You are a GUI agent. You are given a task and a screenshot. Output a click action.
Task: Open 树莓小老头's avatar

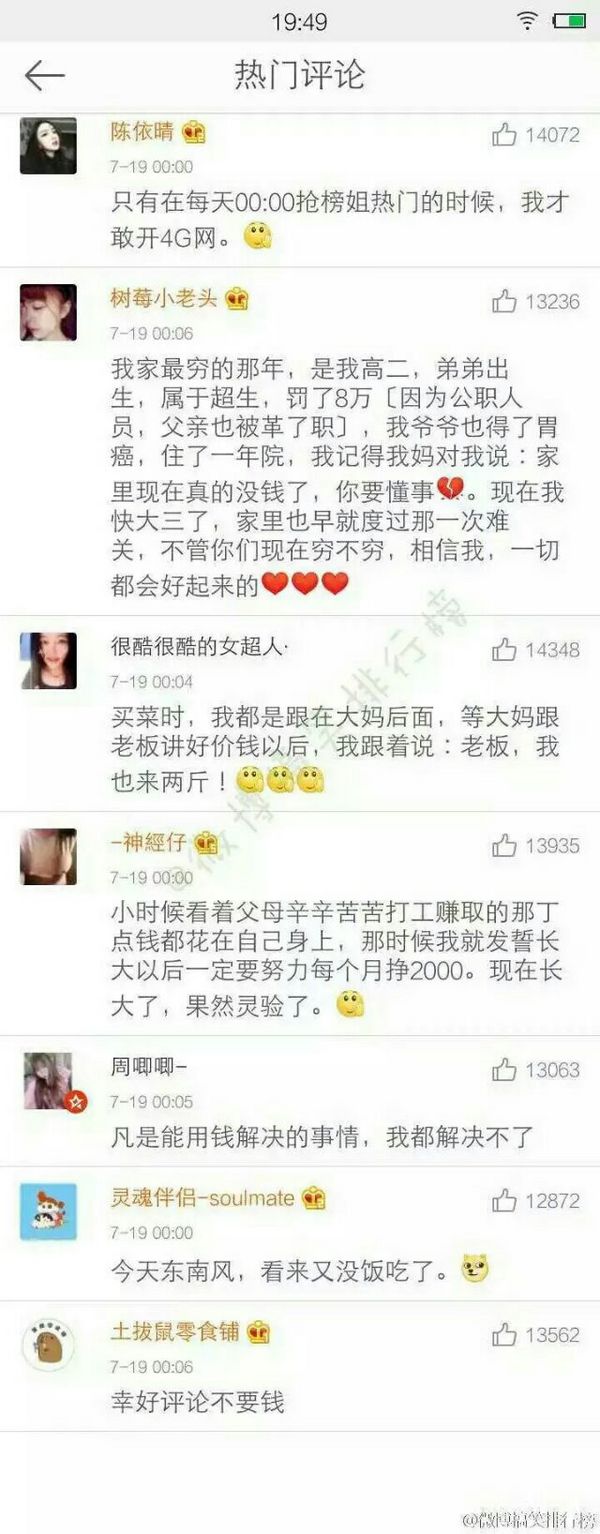click(x=48, y=313)
